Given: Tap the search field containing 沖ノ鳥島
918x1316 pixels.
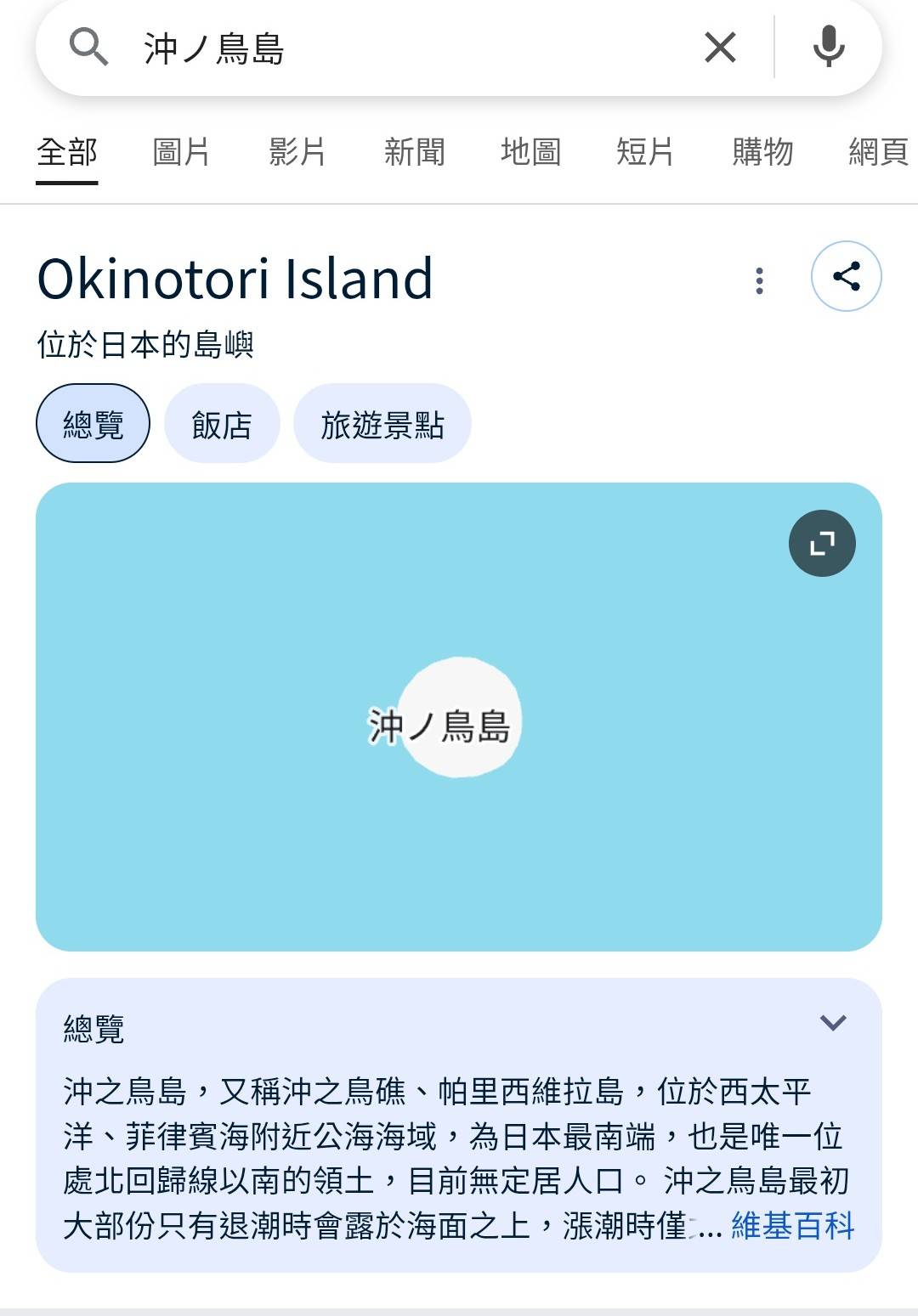Looking at the screenshot, I should pyautogui.click(x=408, y=48).
